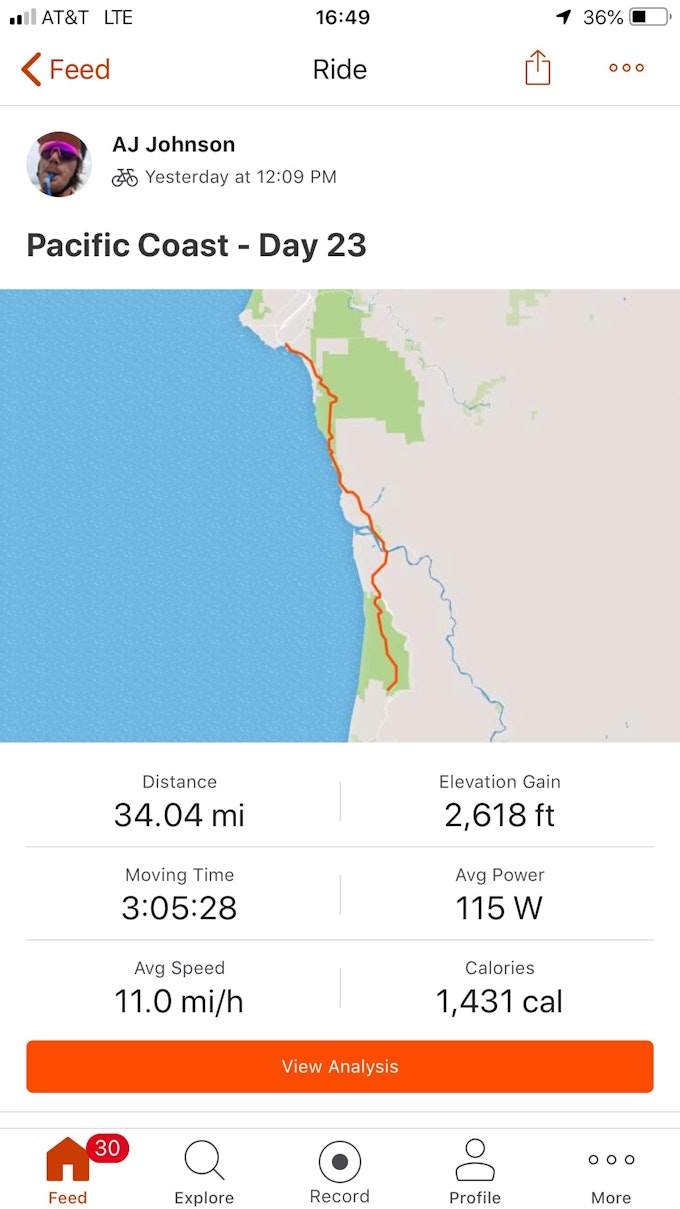This screenshot has width=680, height=1209.
Task: Share this ride activity
Action: (538, 68)
